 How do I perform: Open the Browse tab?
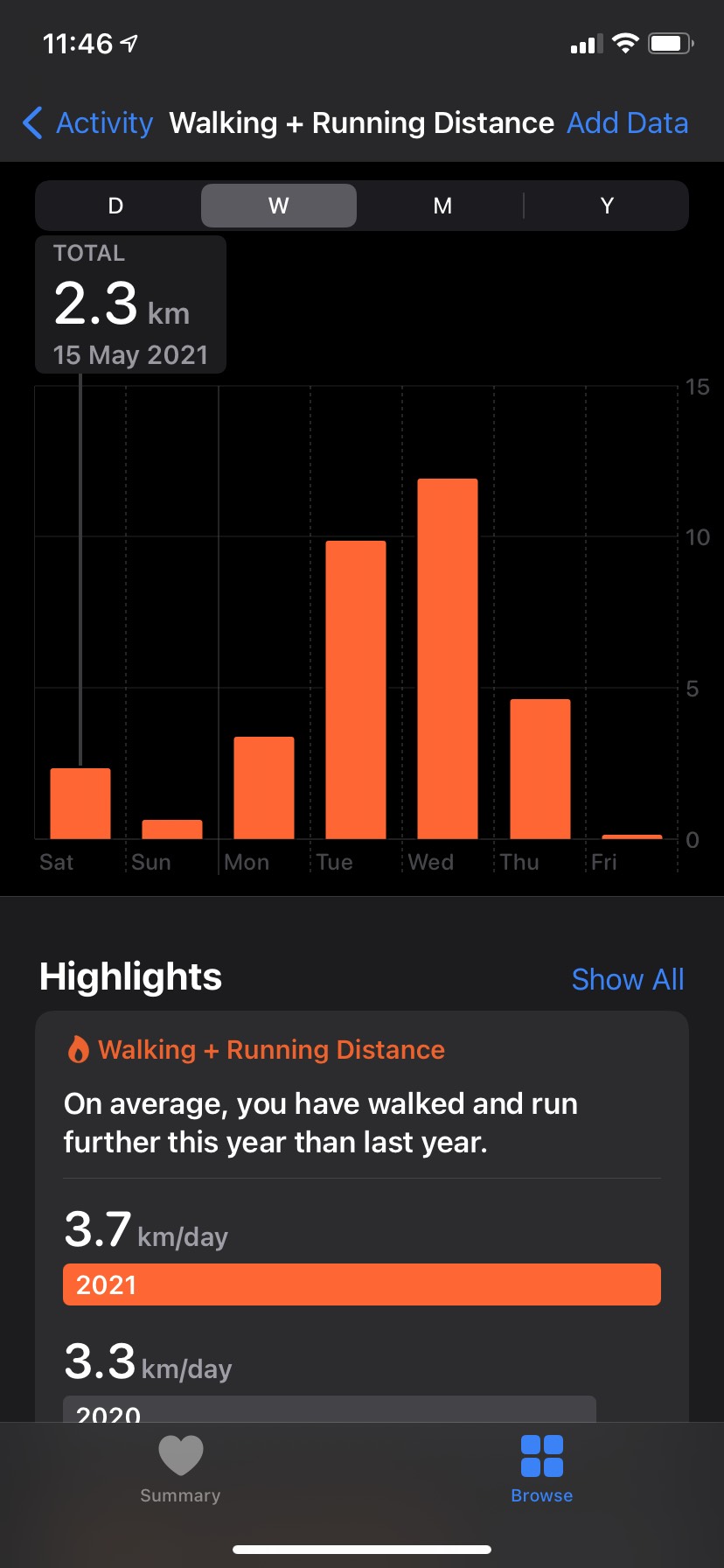(542, 1470)
